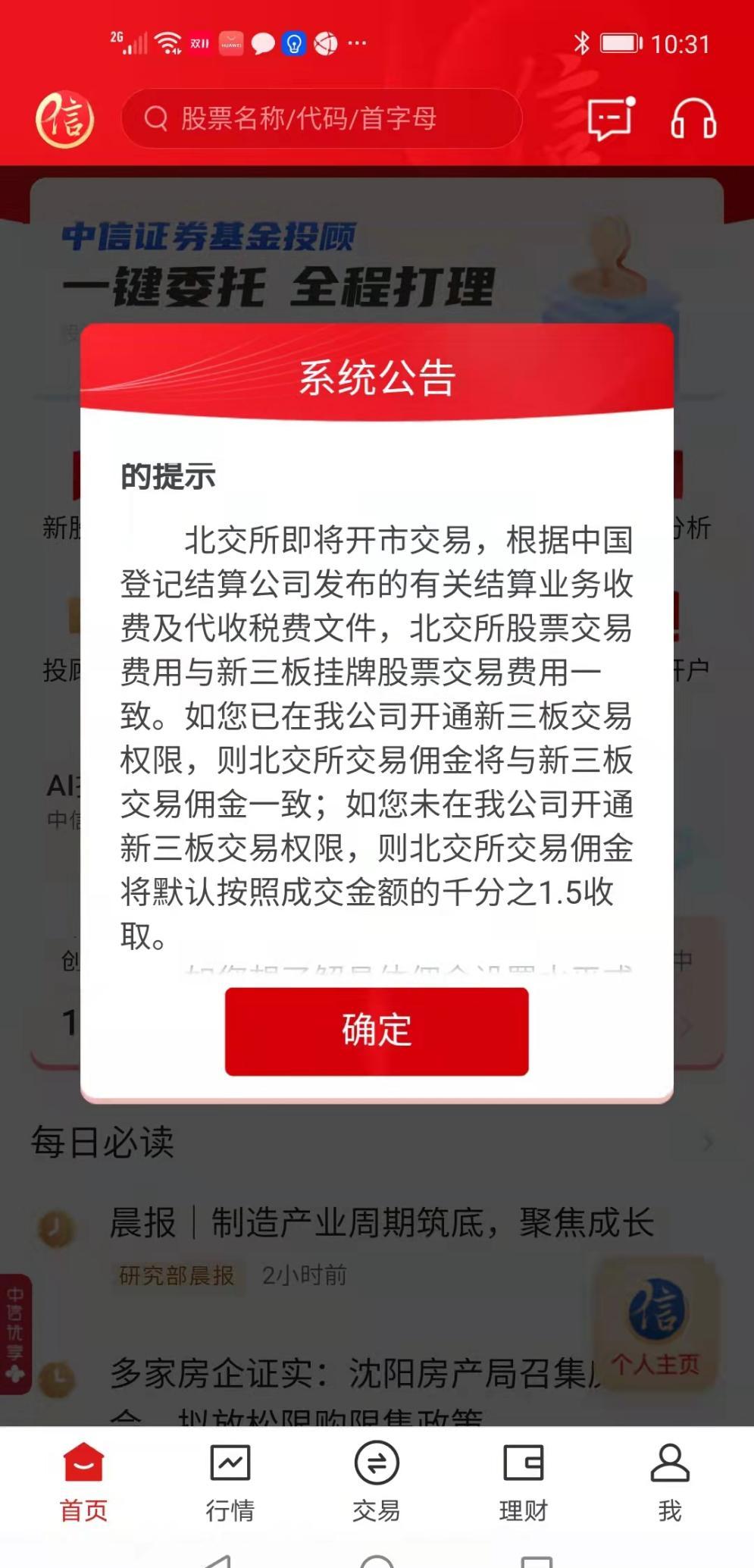754x1568 pixels.
Task: Tap the 信 logo in top bar
Action: coord(65,119)
